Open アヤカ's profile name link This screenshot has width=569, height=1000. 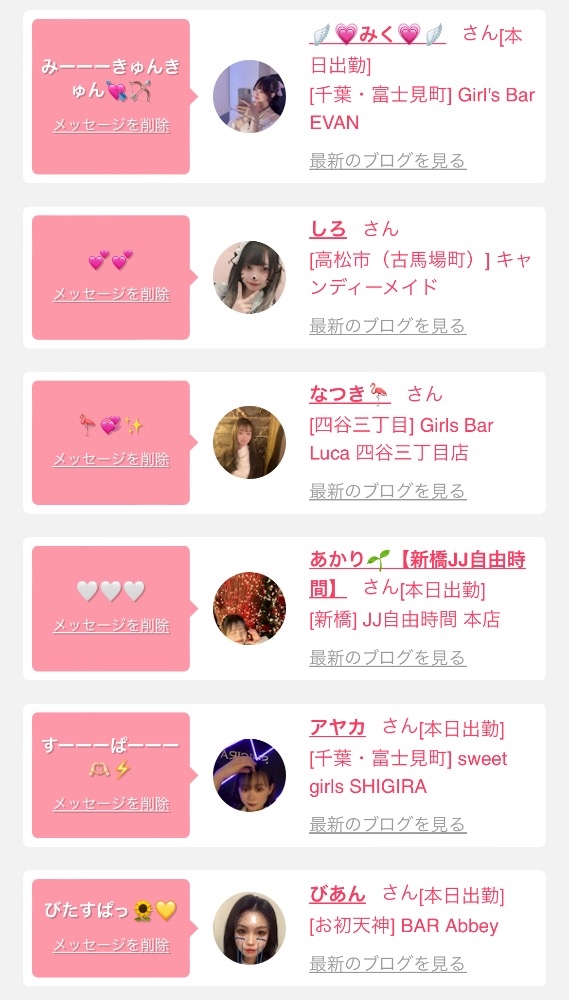337,727
